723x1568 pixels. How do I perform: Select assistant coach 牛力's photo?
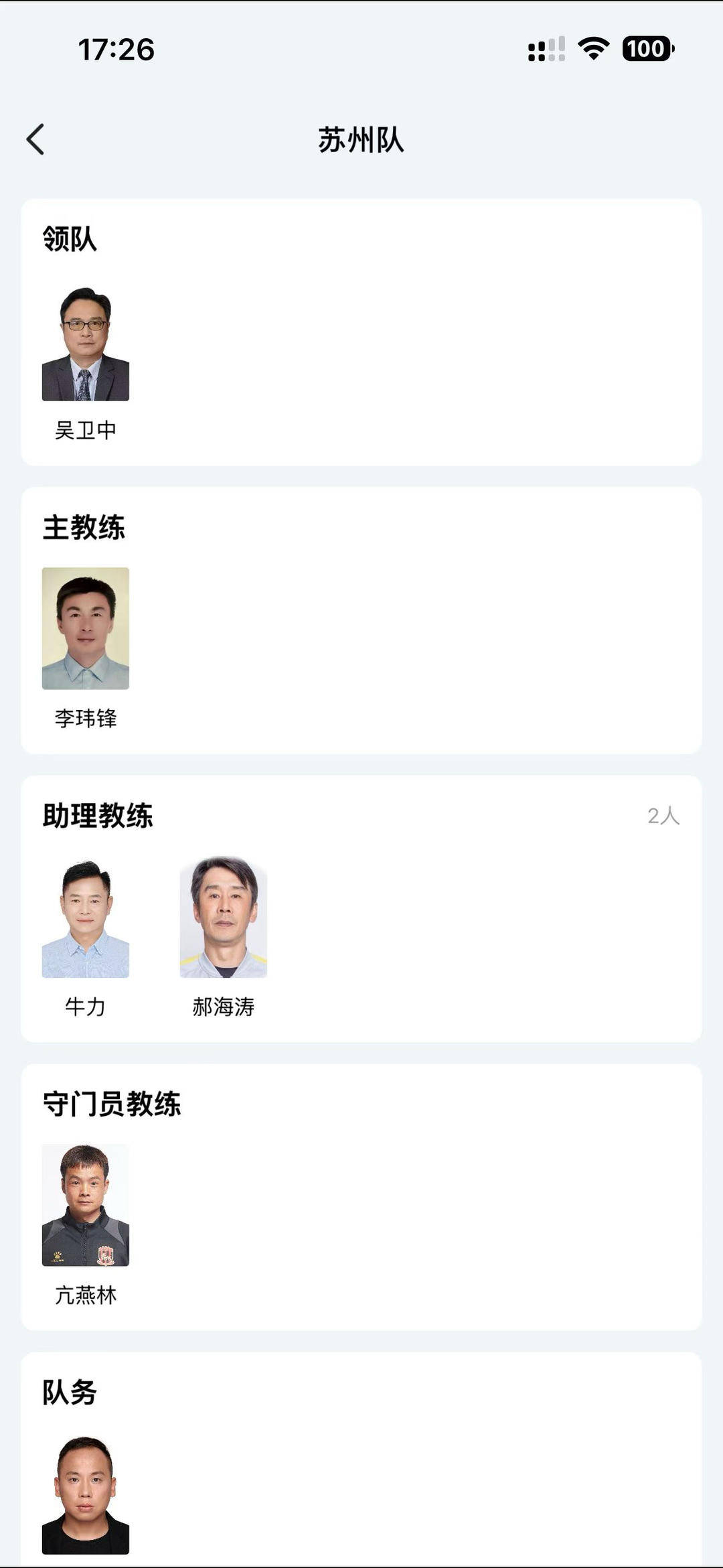(86, 918)
